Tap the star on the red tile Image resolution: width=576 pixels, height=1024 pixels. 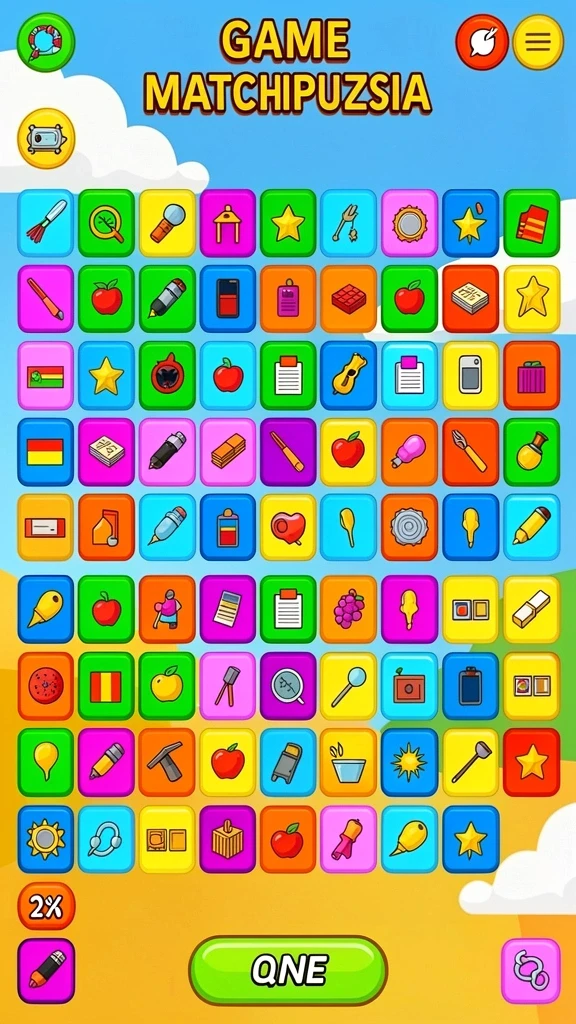coord(531,762)
